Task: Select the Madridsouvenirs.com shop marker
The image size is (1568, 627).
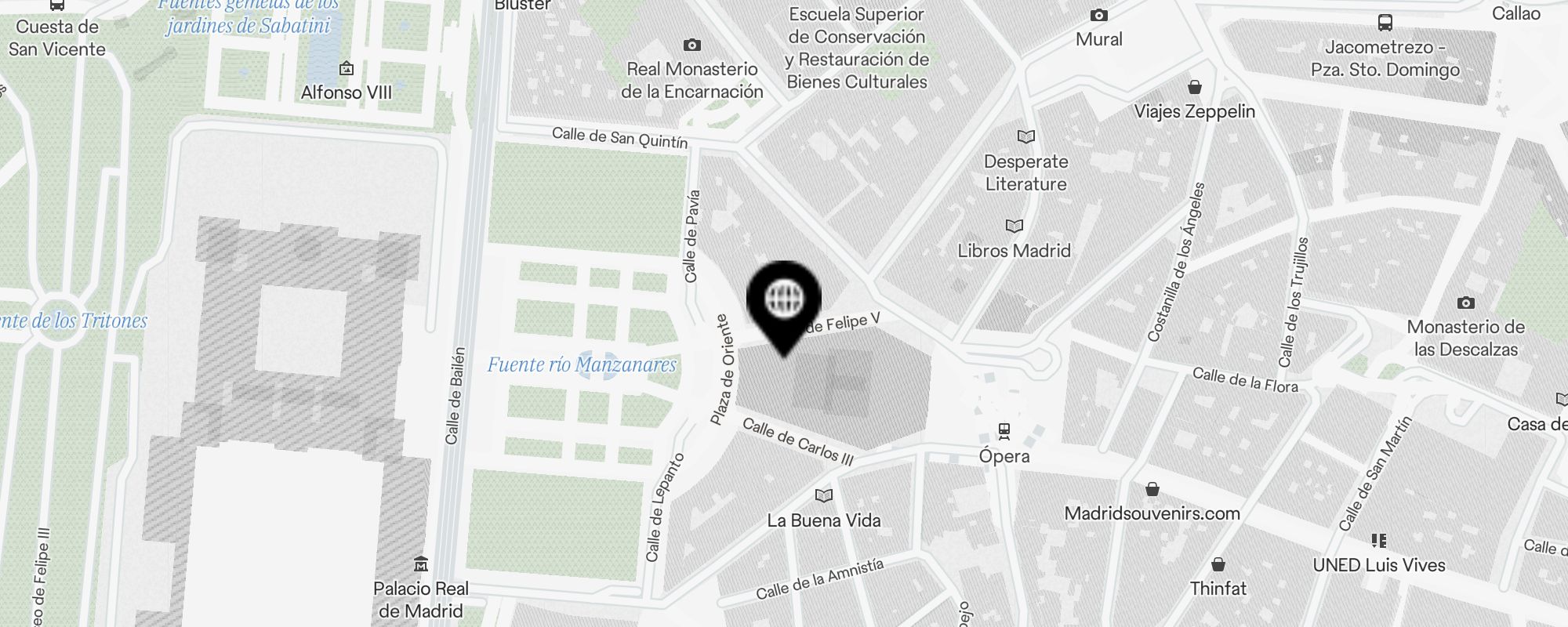Action: click(x=1152, y=490)
